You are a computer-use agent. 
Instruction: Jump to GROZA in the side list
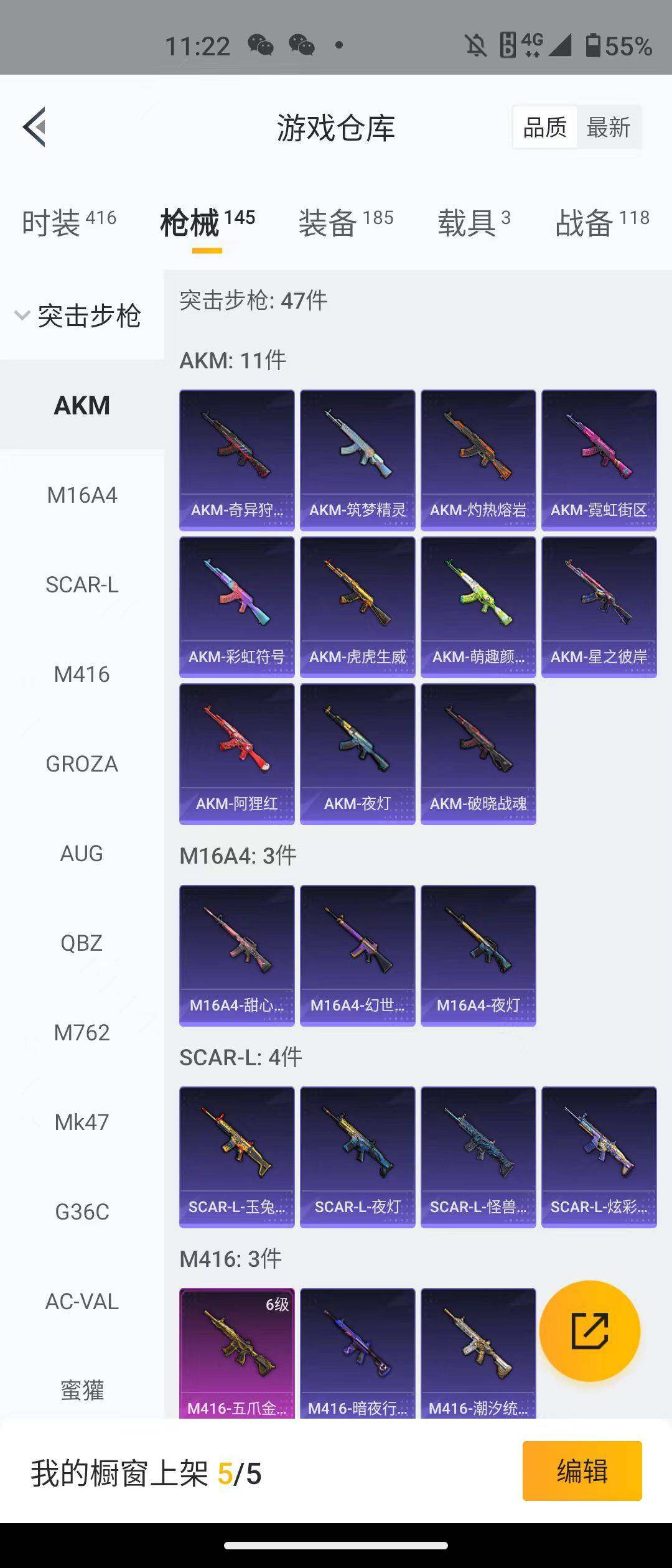click(x=82, y=764)
